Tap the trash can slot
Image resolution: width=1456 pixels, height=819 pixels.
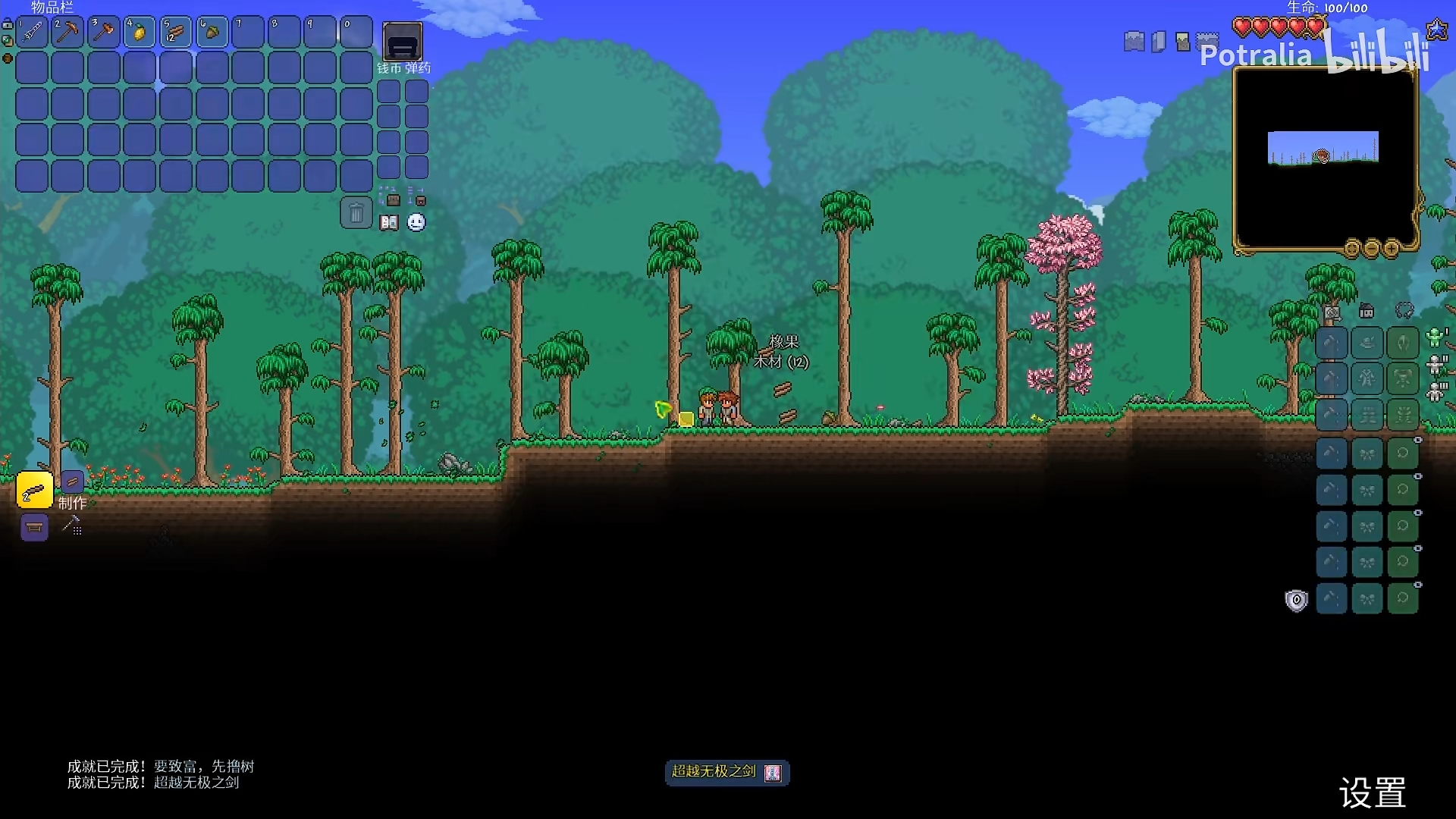356,214
